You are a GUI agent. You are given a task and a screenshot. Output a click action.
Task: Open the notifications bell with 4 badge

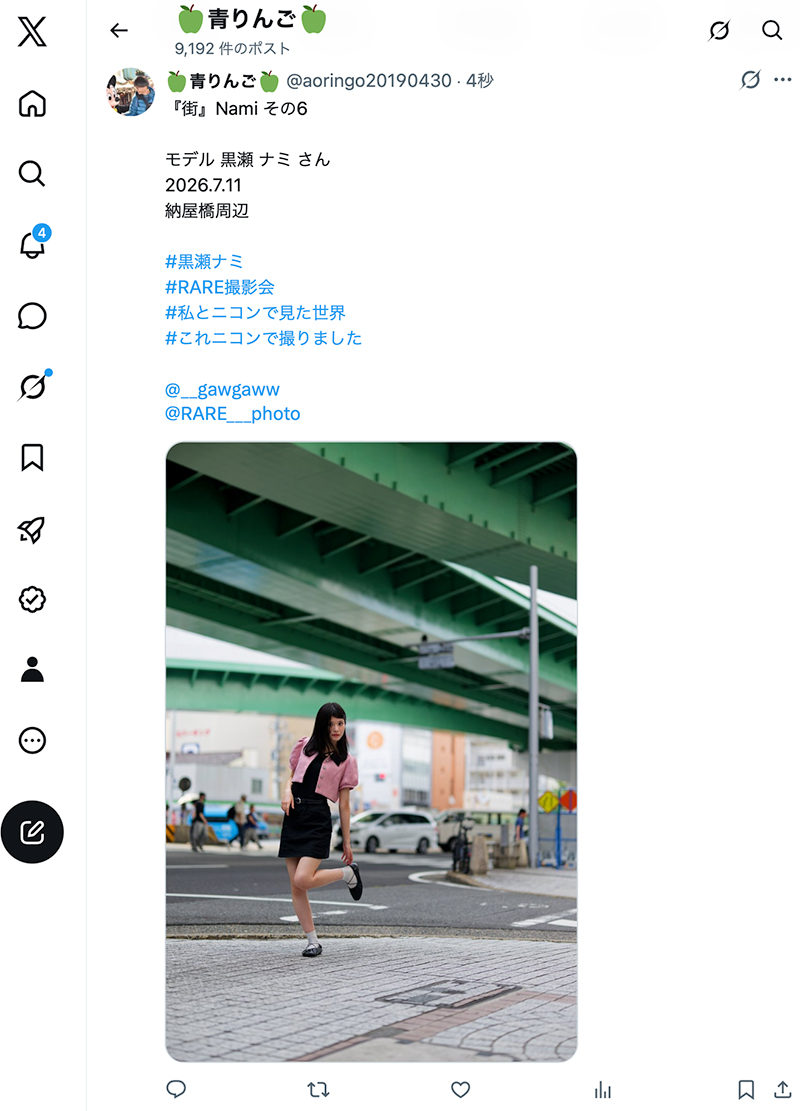pos(32,244)
